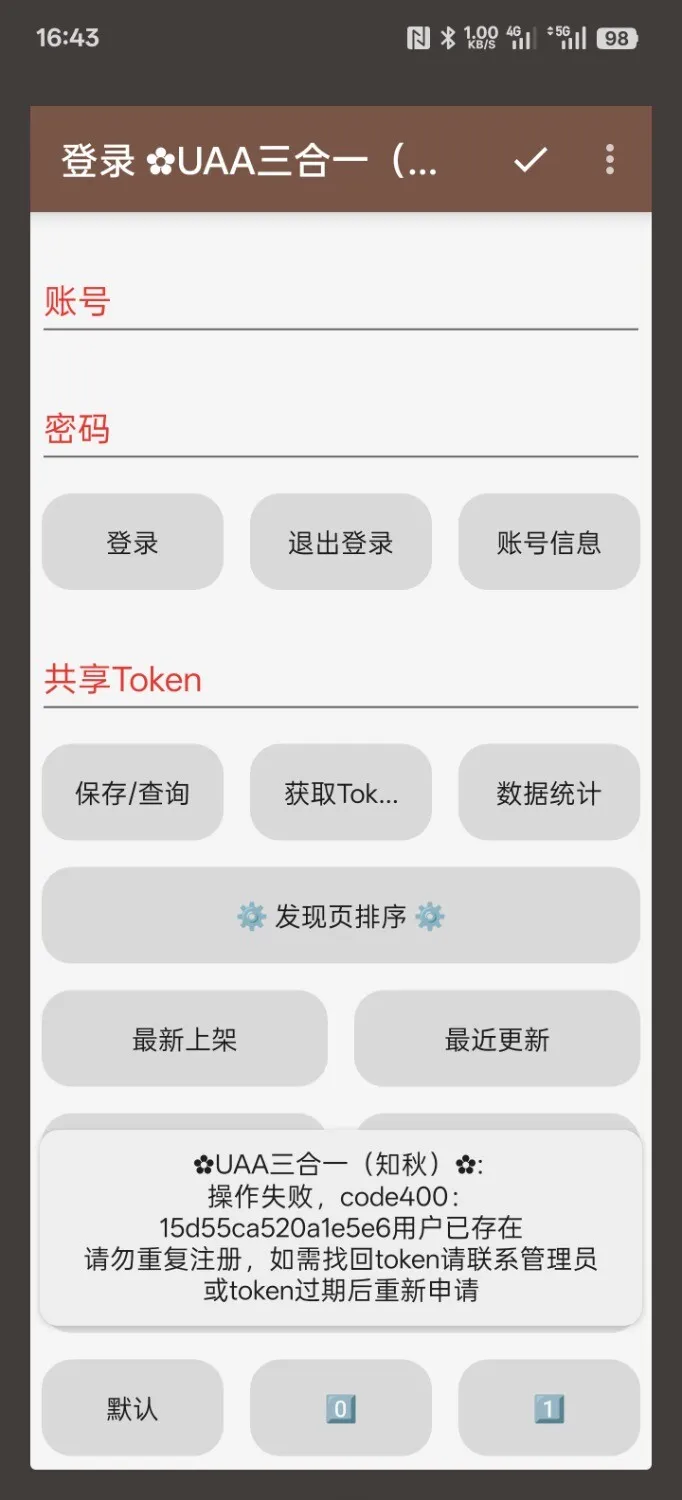Tap the 登录 button
The image size is (682, 1500).
132,542
